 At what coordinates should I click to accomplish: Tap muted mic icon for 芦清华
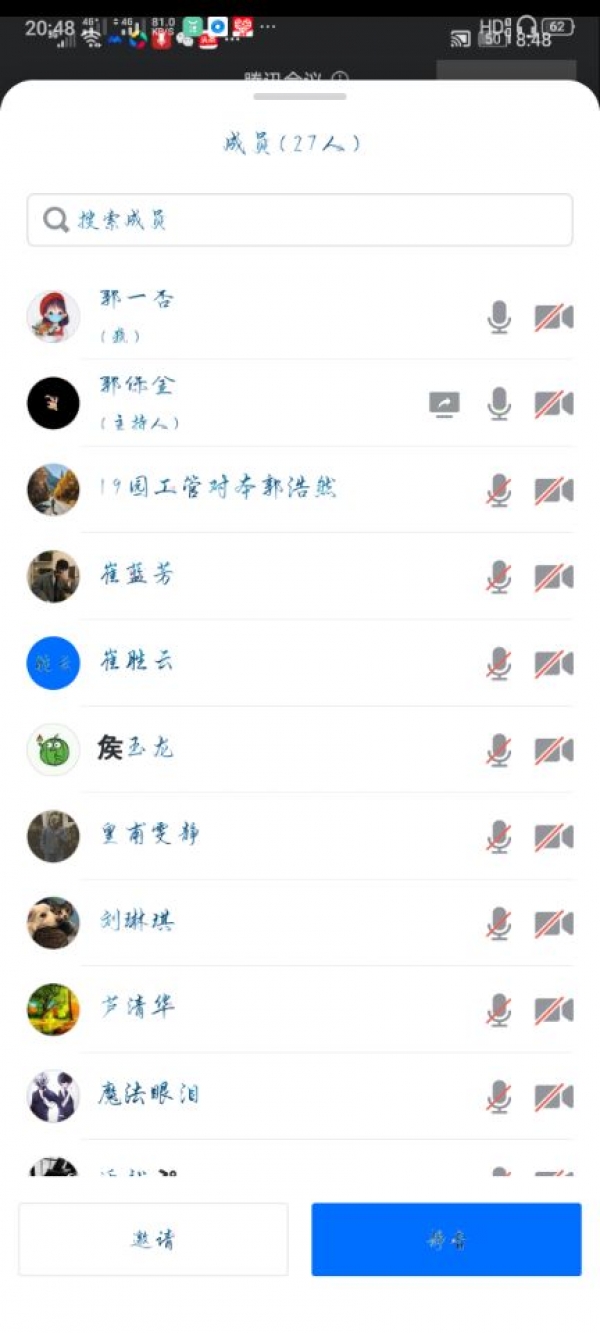click(x=499, y=1009)
